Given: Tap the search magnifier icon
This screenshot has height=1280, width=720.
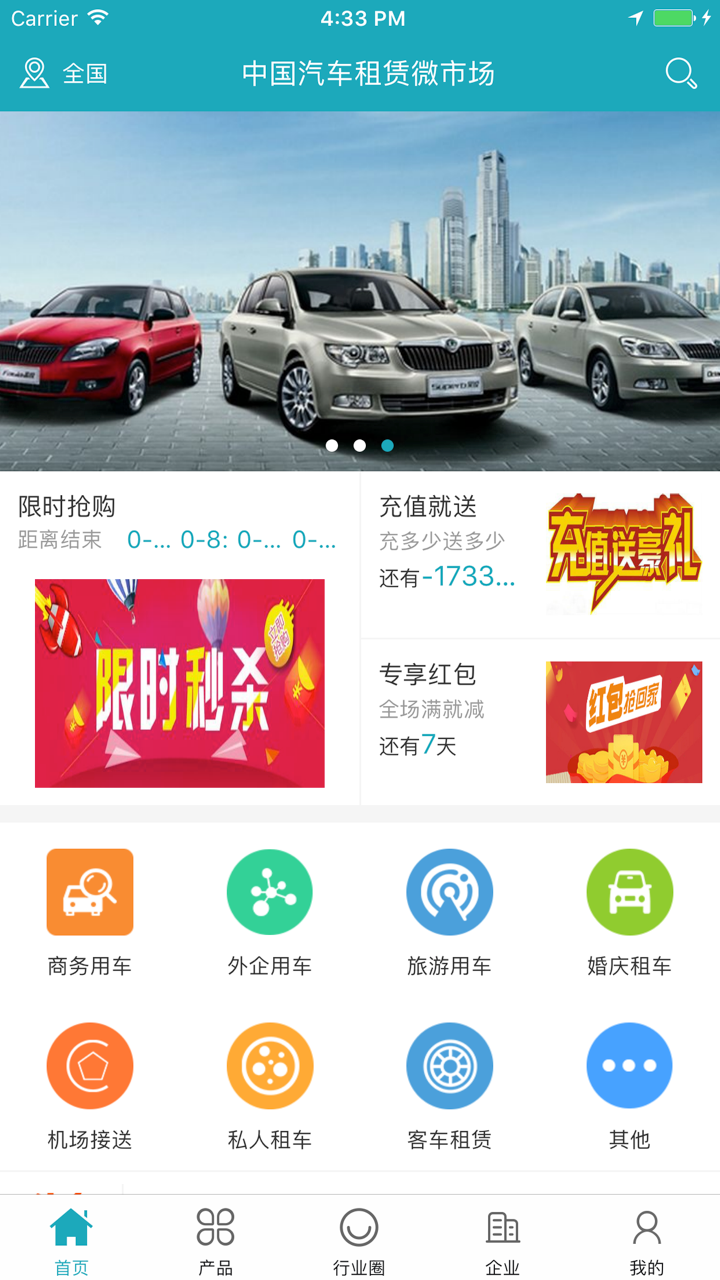Looking at the screenshot, I should 681,73.
